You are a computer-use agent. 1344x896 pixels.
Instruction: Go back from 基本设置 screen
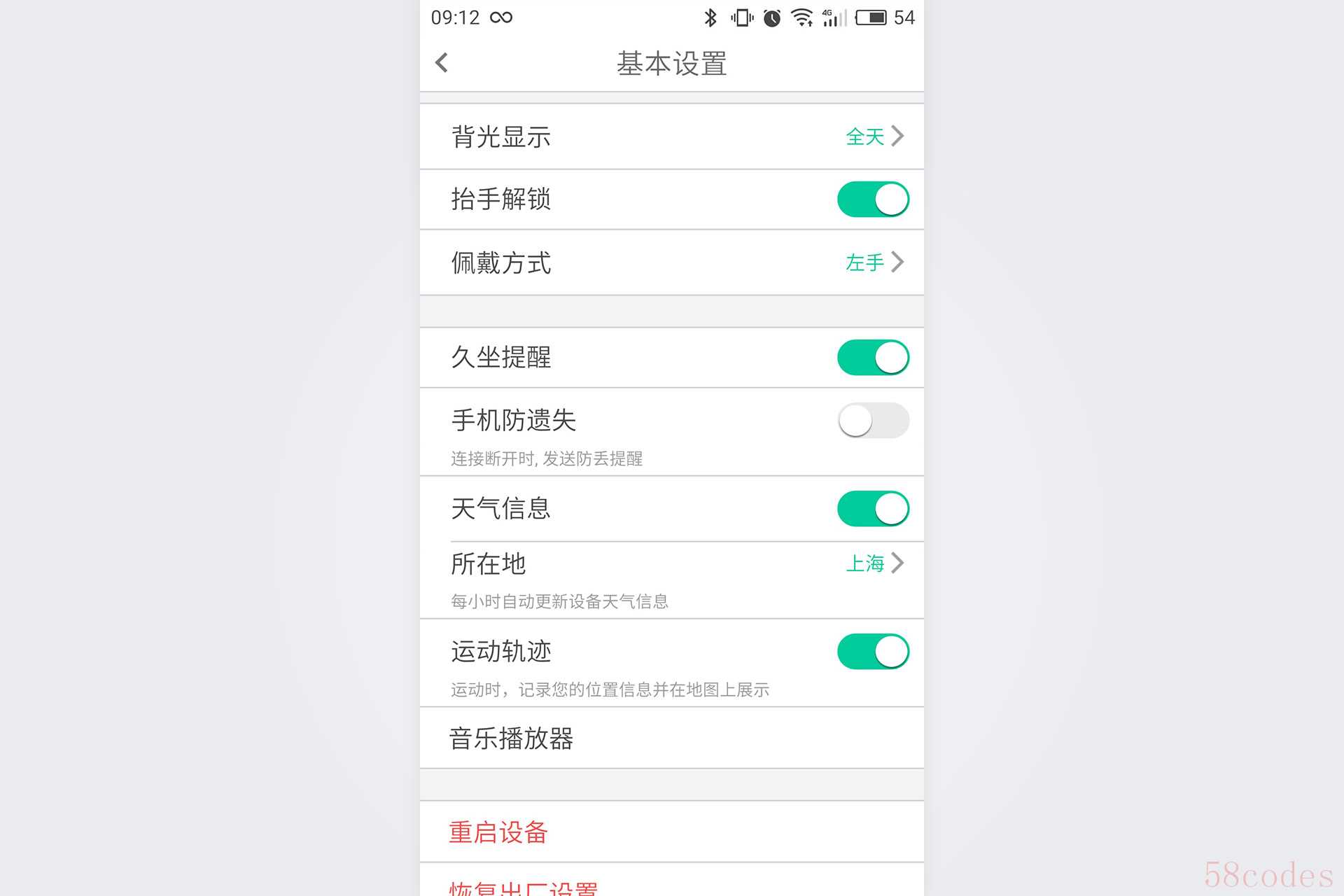(442, 63)
